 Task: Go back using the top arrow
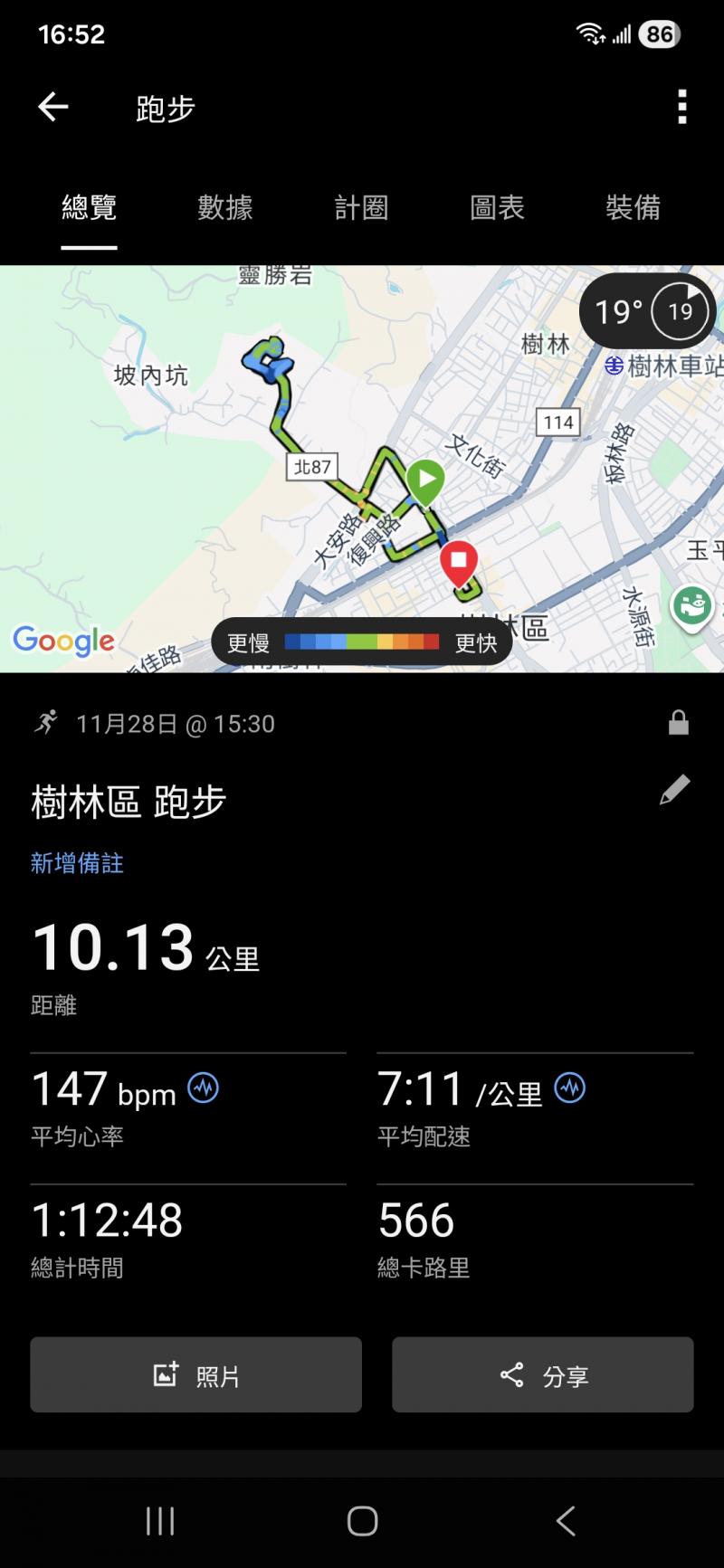pyautogui.click(x=52, y=108)
